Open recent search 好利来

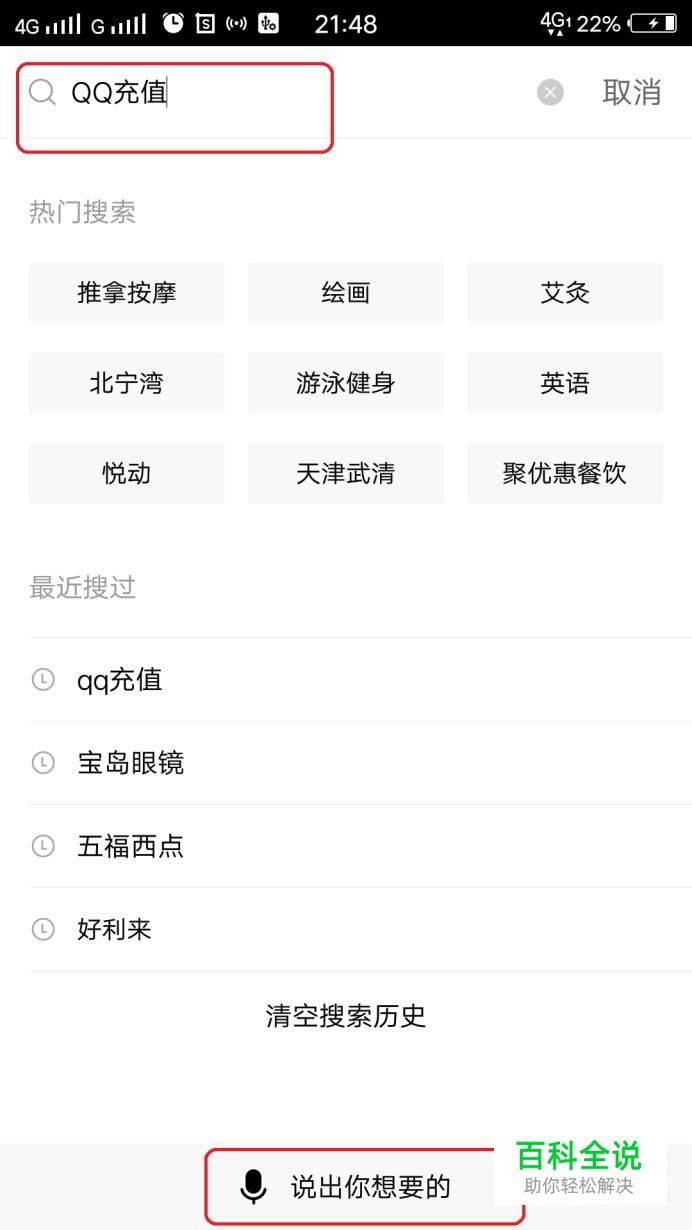tap(360, 929)
